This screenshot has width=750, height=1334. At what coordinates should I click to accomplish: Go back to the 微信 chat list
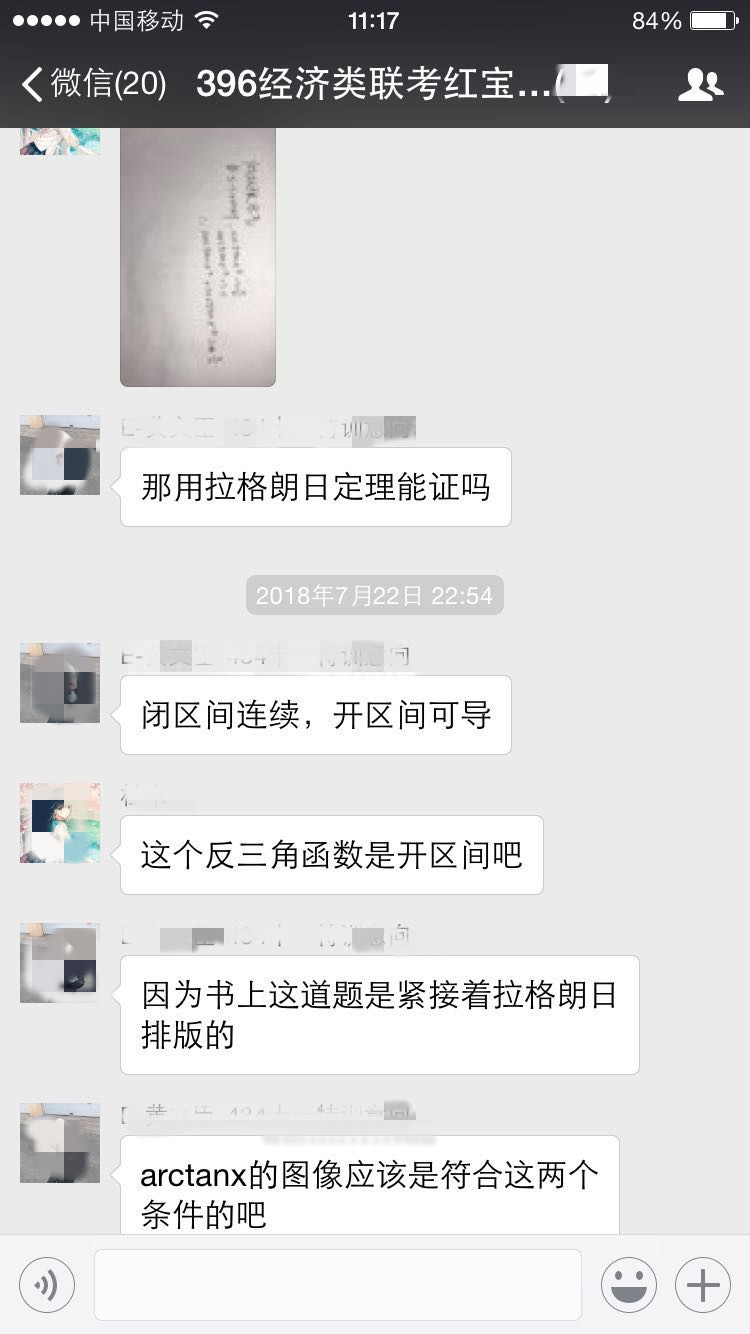point(92,84)
